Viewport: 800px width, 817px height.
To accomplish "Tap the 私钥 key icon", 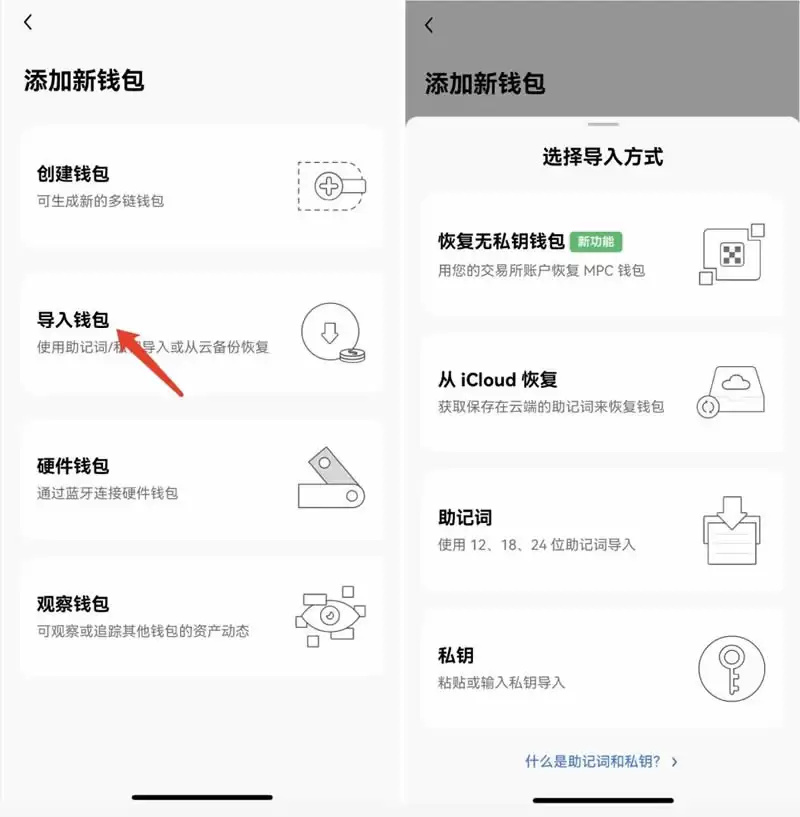I will click(731, 668).
